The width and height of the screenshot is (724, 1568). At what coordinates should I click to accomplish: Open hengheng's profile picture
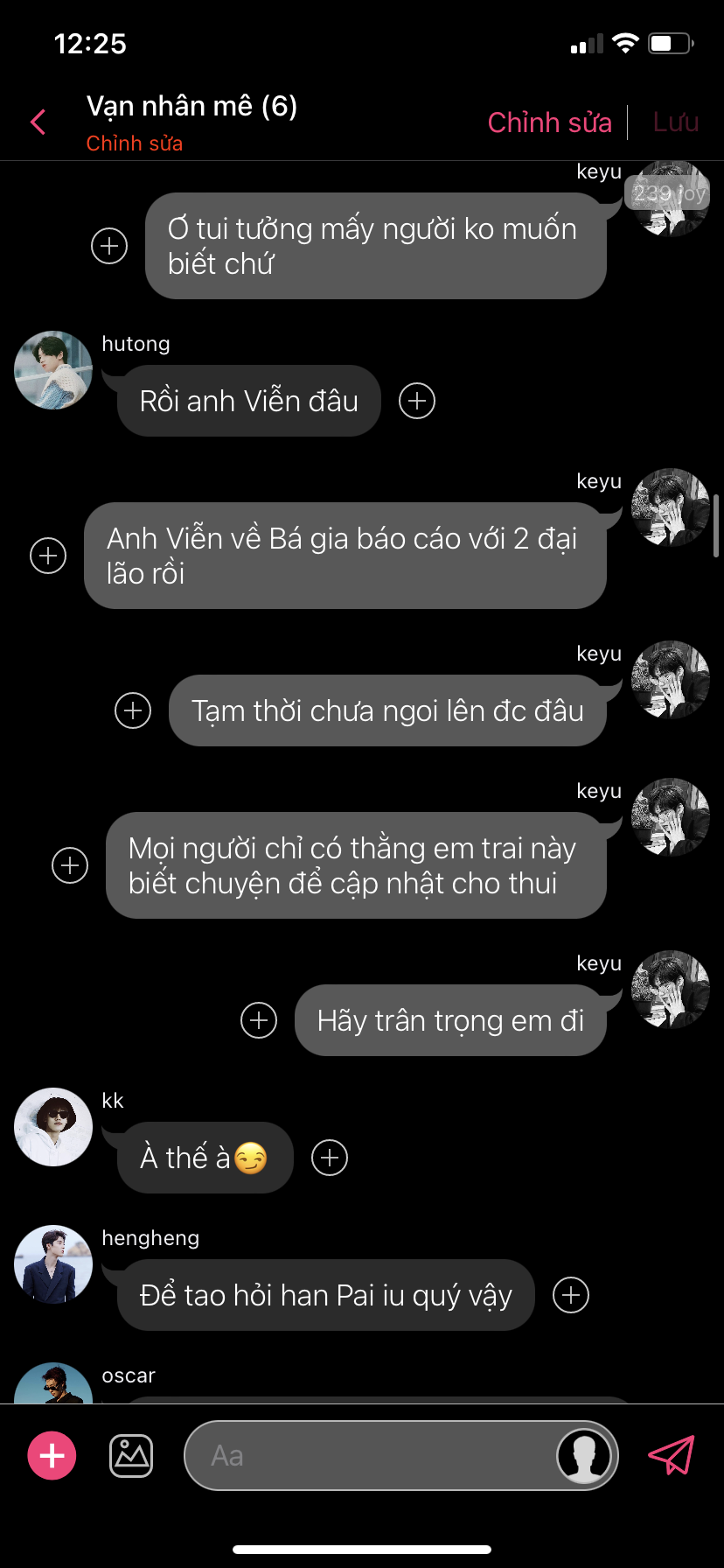point(53,1264)
